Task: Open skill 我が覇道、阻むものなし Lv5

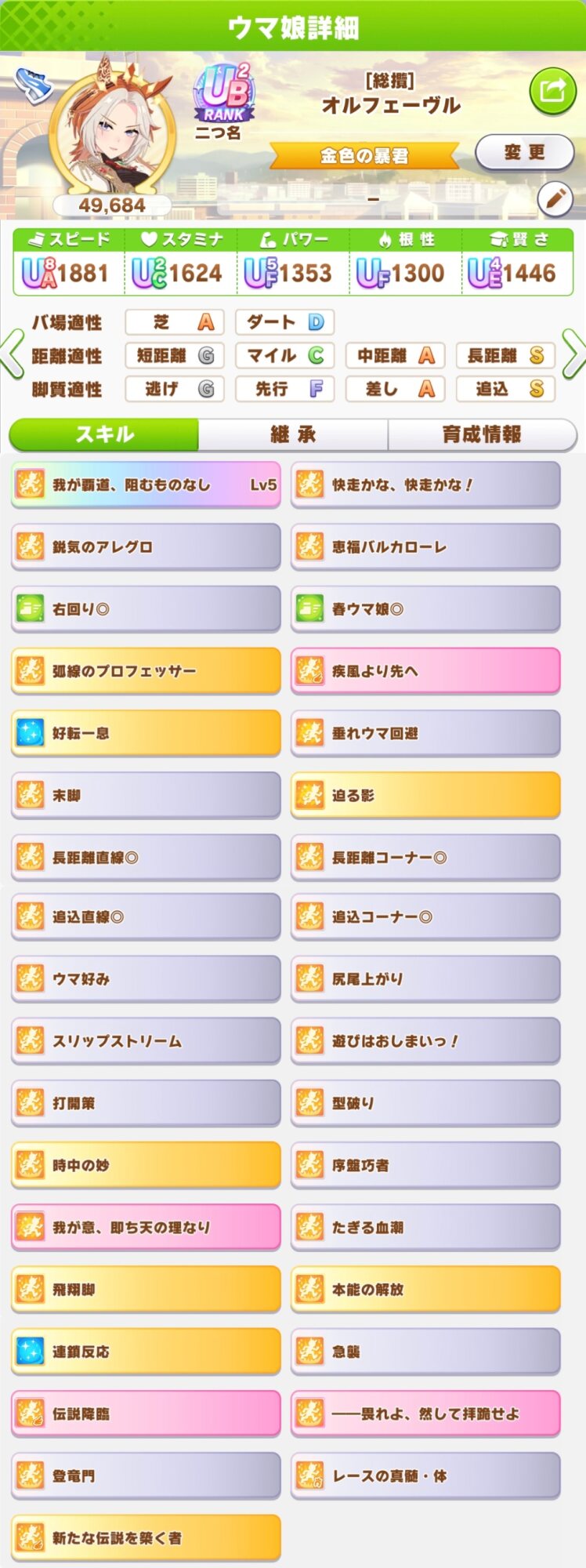Action: tap(146, 485)
